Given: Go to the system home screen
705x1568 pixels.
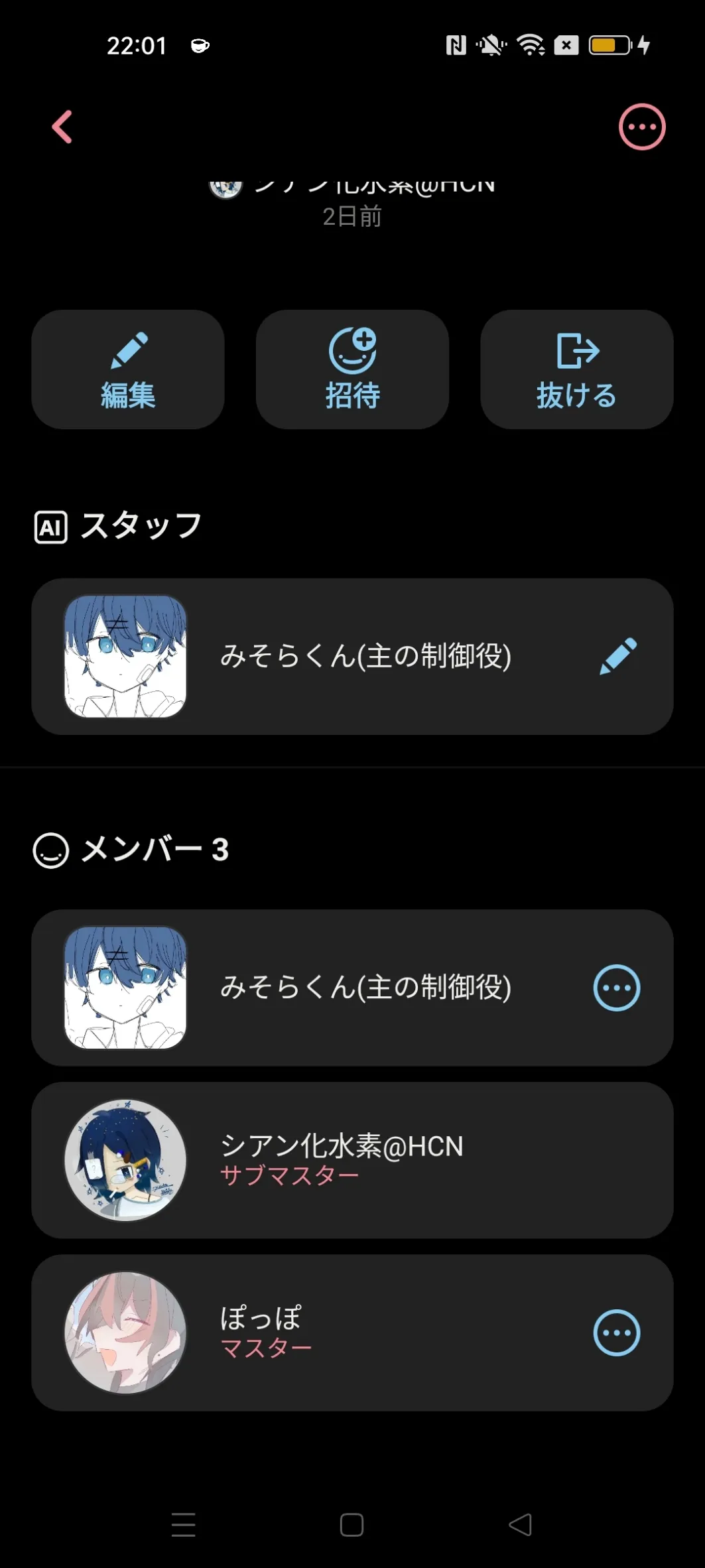Looking at the screenshot, I should (x=352, y=1525).
